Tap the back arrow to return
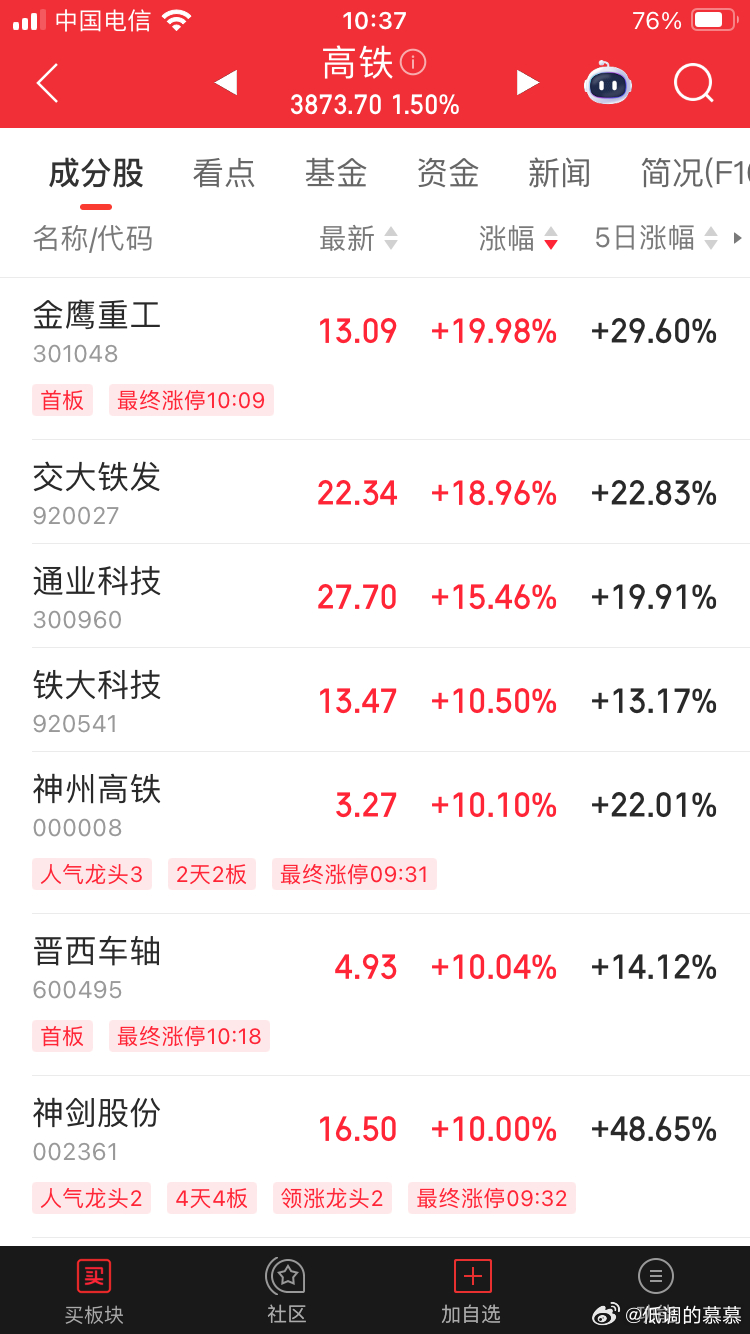750x1334 pixels. [46, 83]
